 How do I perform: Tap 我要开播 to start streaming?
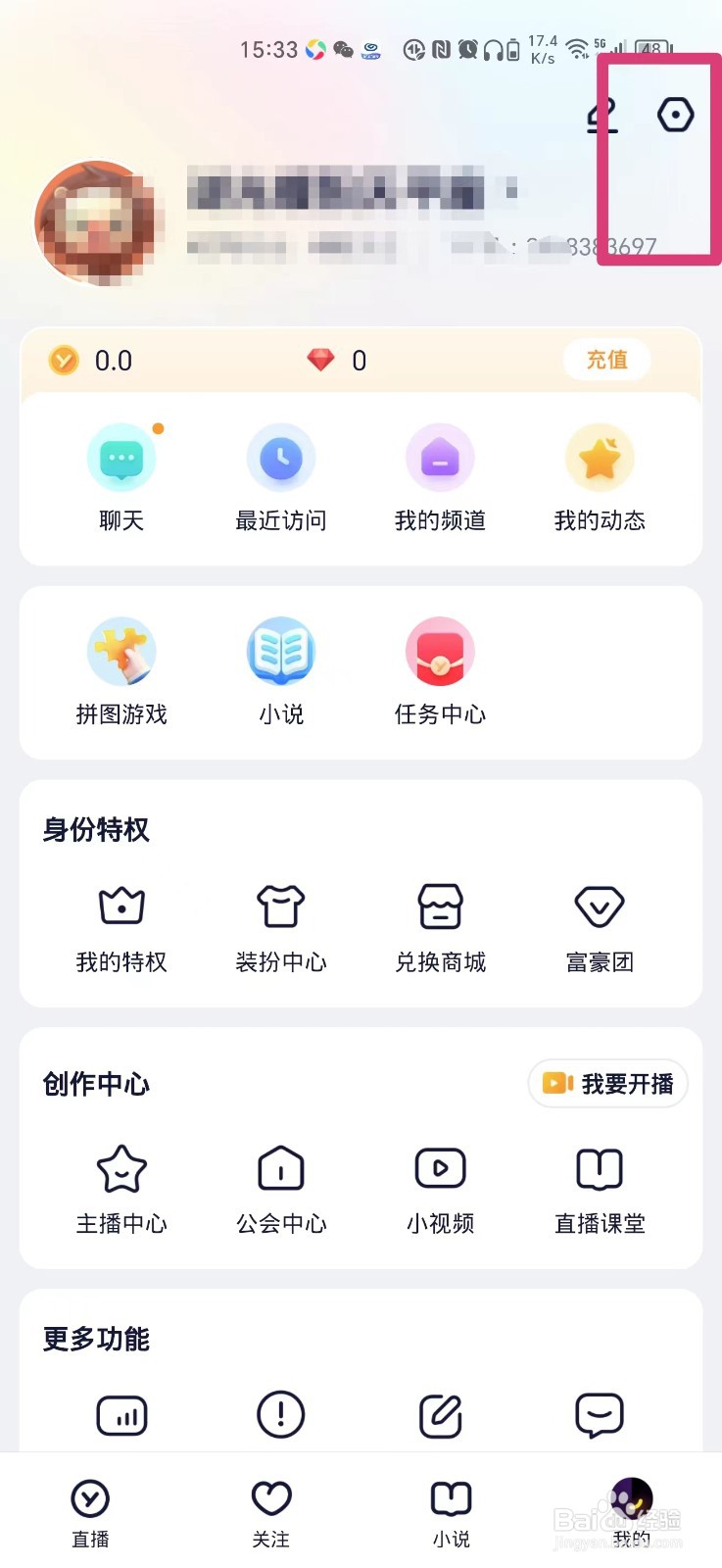(x=608, y=1083)
